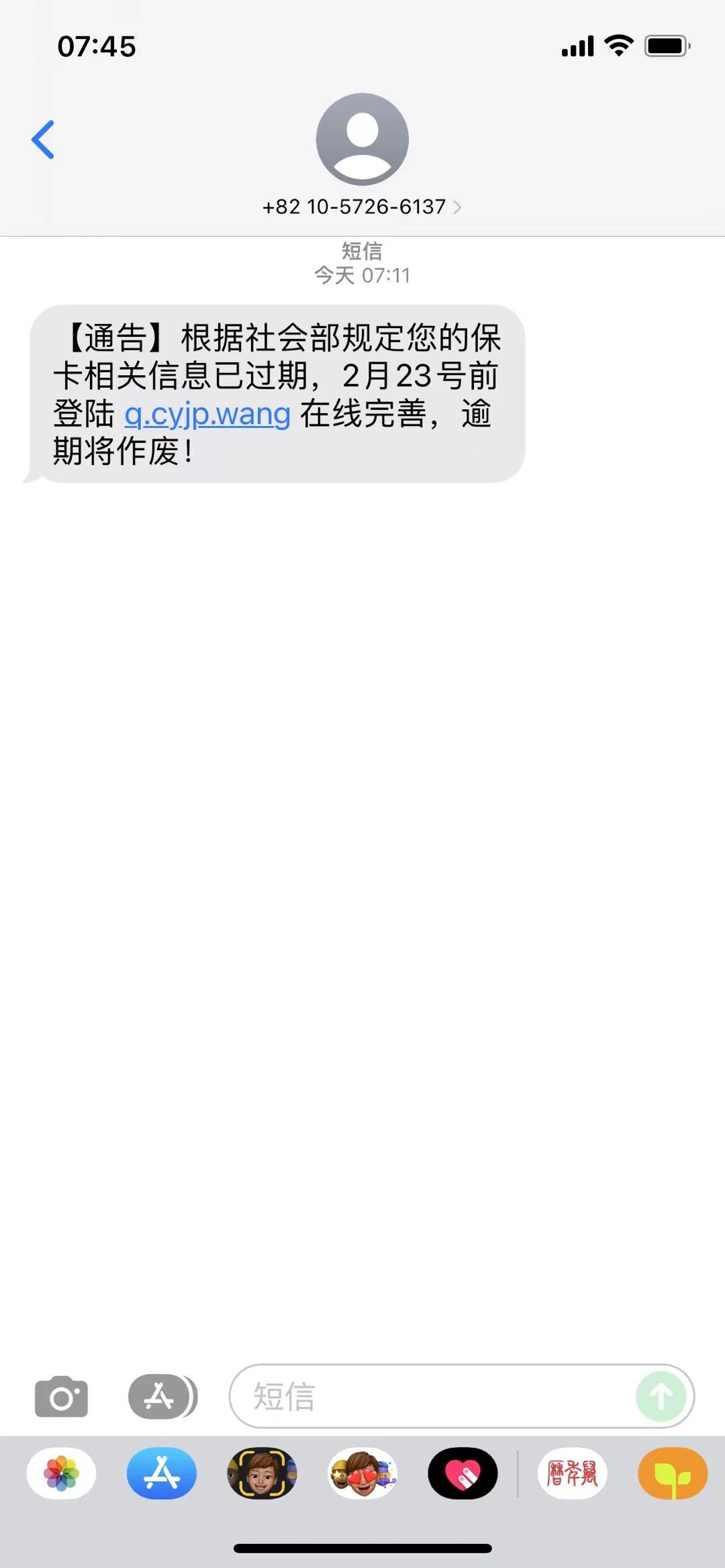
Task: Open the camera to attach a photo
Action: point(61,1397)
